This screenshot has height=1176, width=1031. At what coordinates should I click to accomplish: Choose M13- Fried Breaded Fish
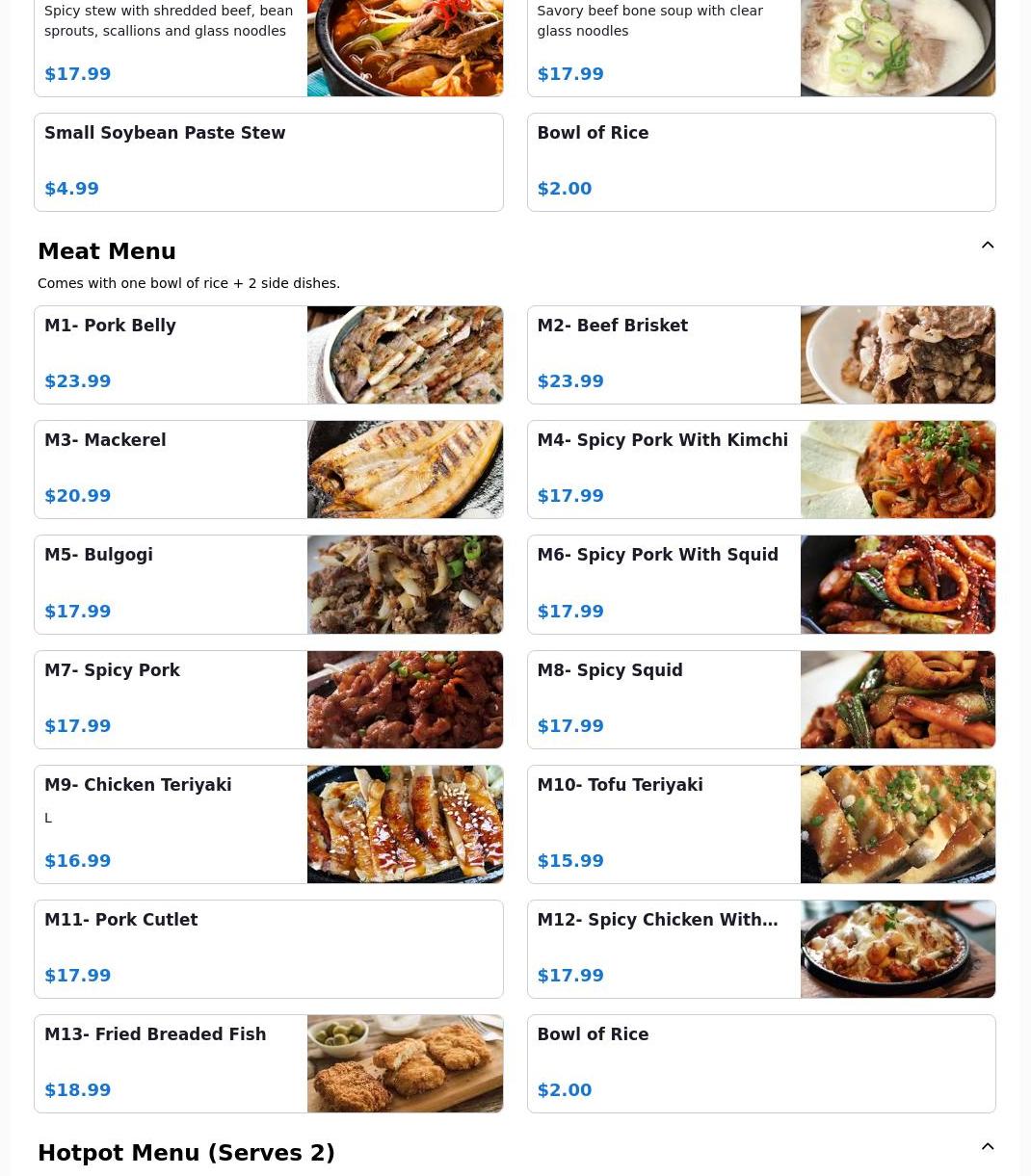(x=268, y=1063)
